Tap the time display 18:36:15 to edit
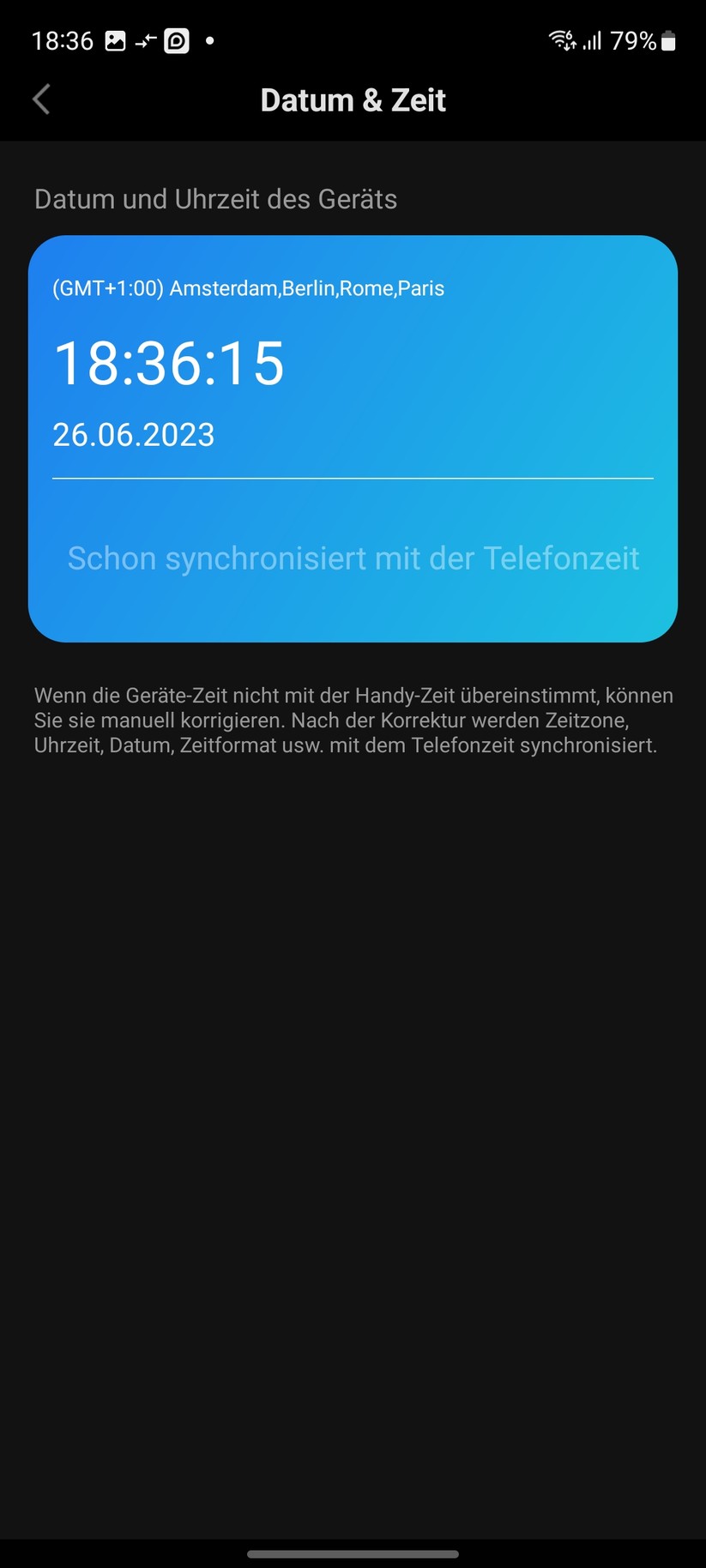Image resolution: width=706 pixels, height=1568 pixels. pos(169,364)
